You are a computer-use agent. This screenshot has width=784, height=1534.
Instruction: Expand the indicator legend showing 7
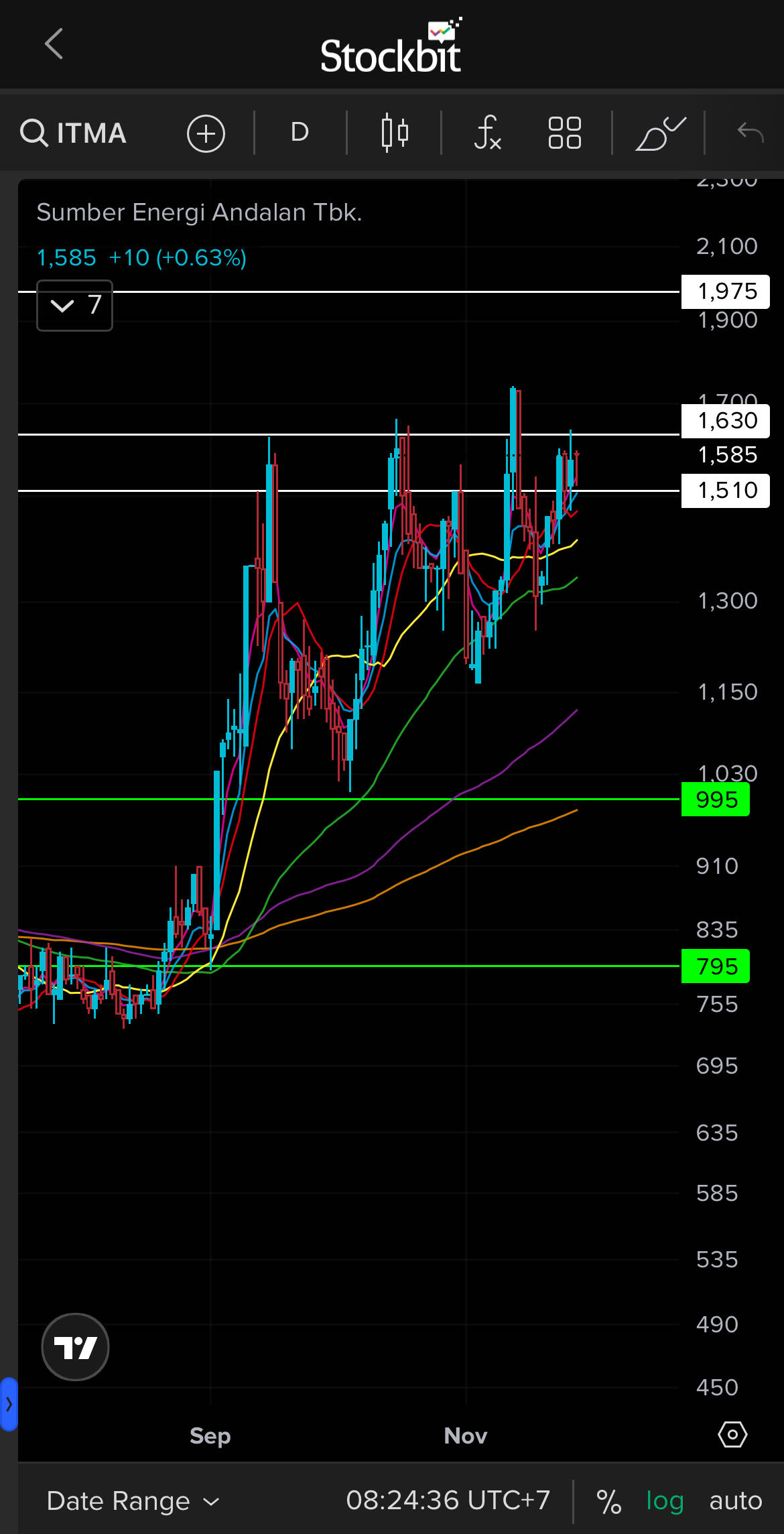click(74, 306)
